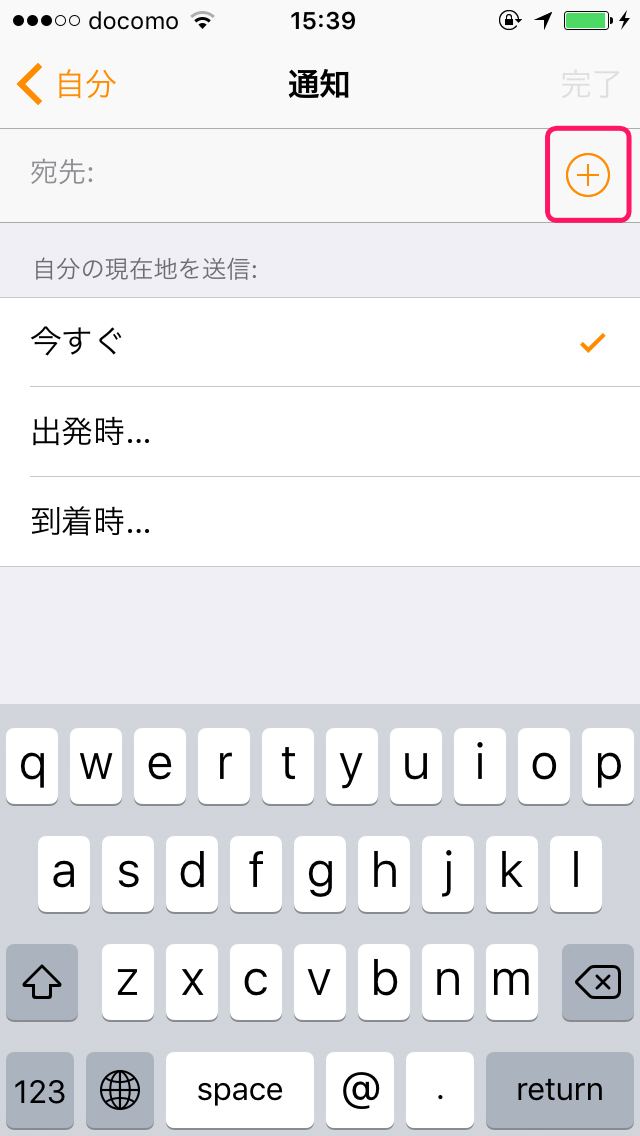This screenshot has width=640, height=1136.
Task: Focus the 宛先 recipient field
Action: tap(300, 175)
